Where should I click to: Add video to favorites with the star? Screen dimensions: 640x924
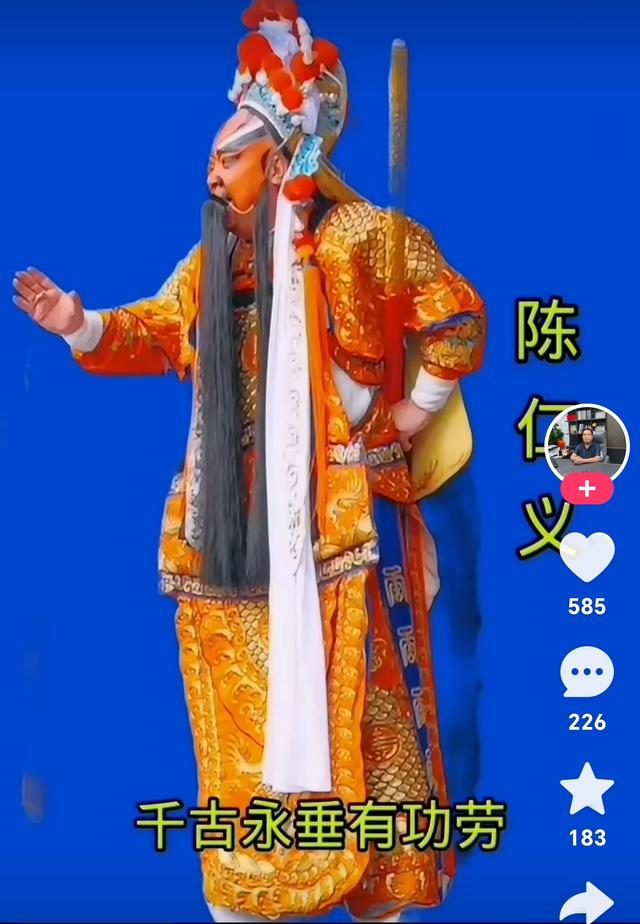[x=587, y=789]
